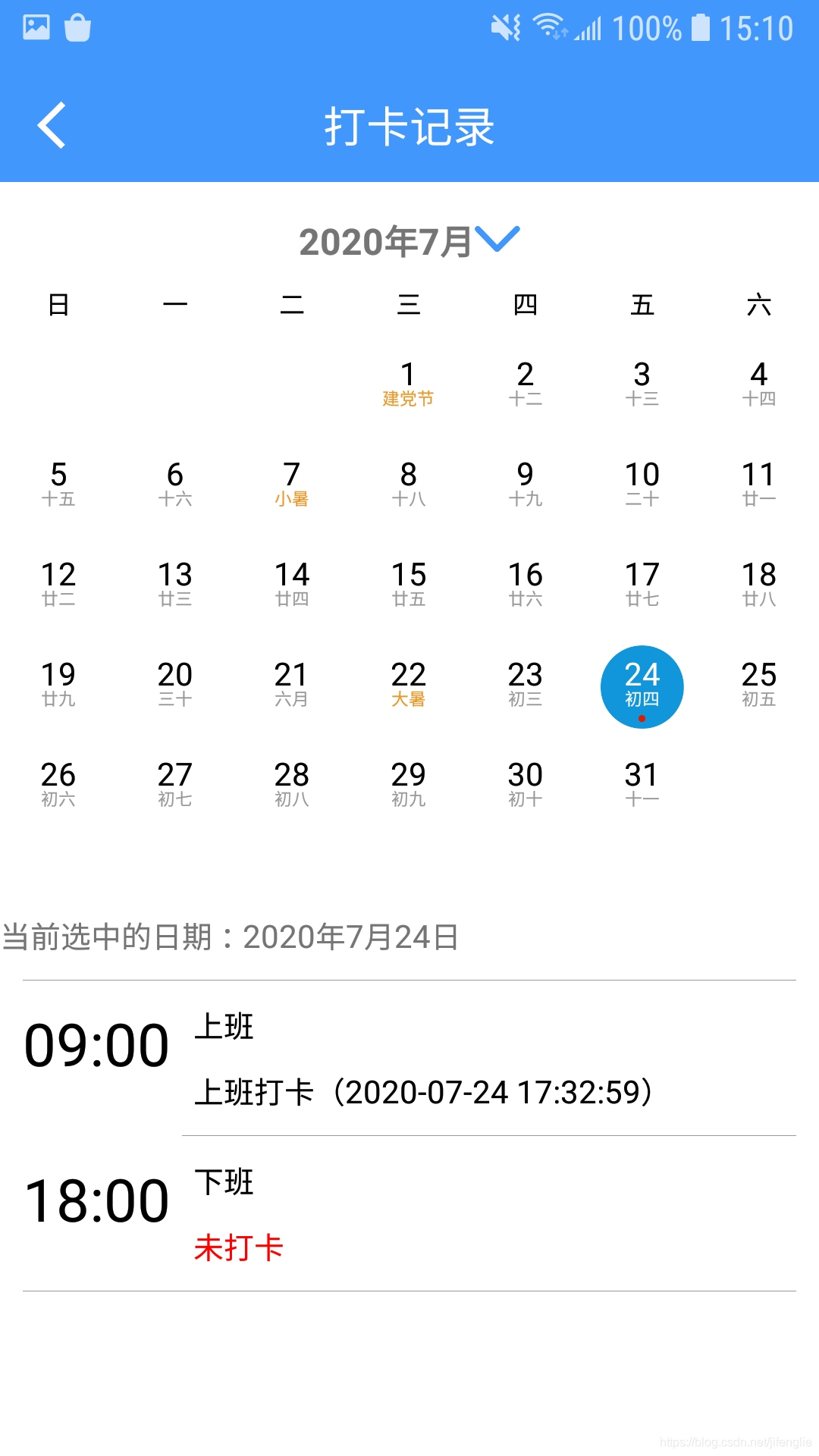
Task: Select July 15 in the calendar
Action: [x=408, y=585]
